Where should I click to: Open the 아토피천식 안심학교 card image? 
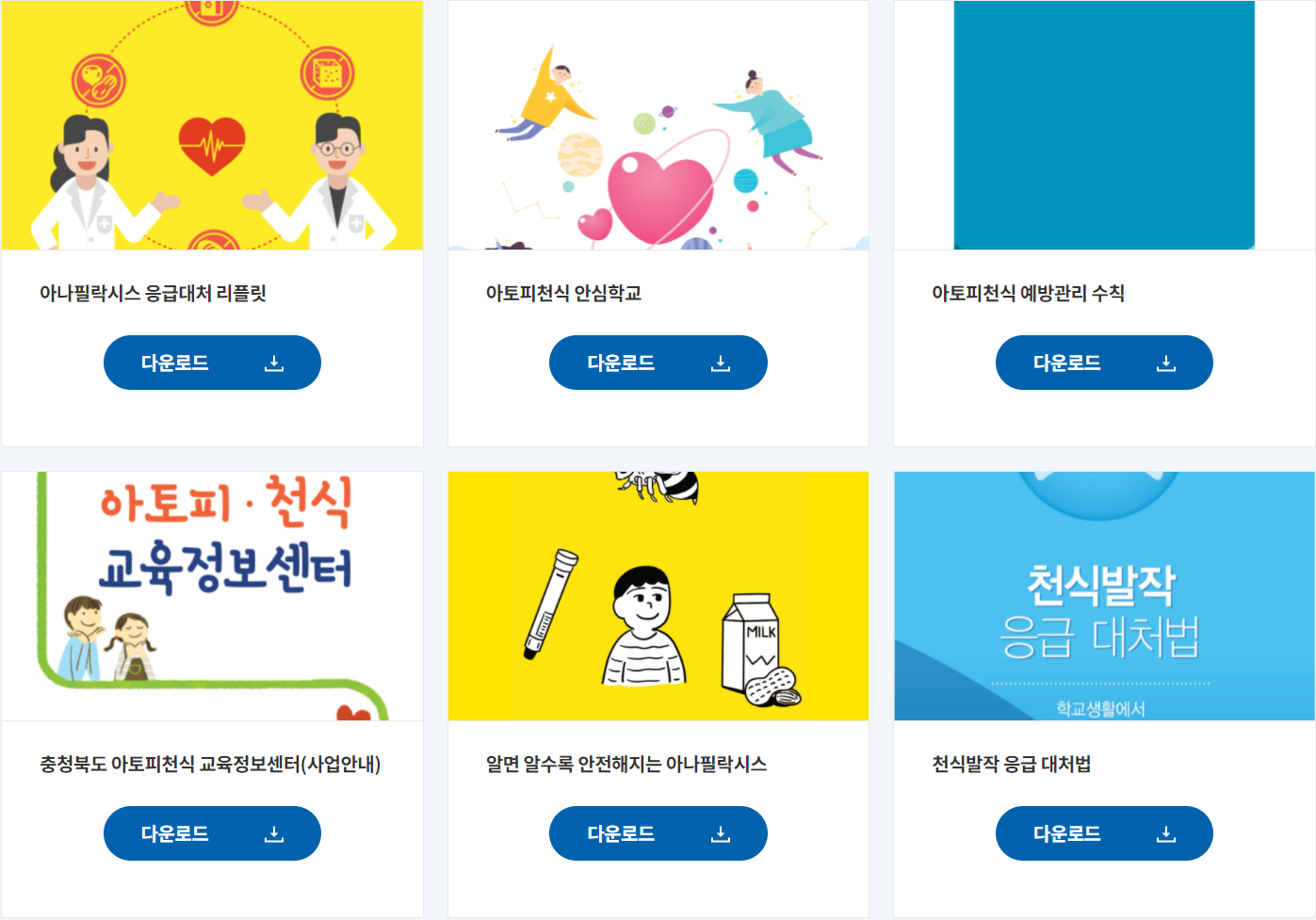(x=658, y=125)
